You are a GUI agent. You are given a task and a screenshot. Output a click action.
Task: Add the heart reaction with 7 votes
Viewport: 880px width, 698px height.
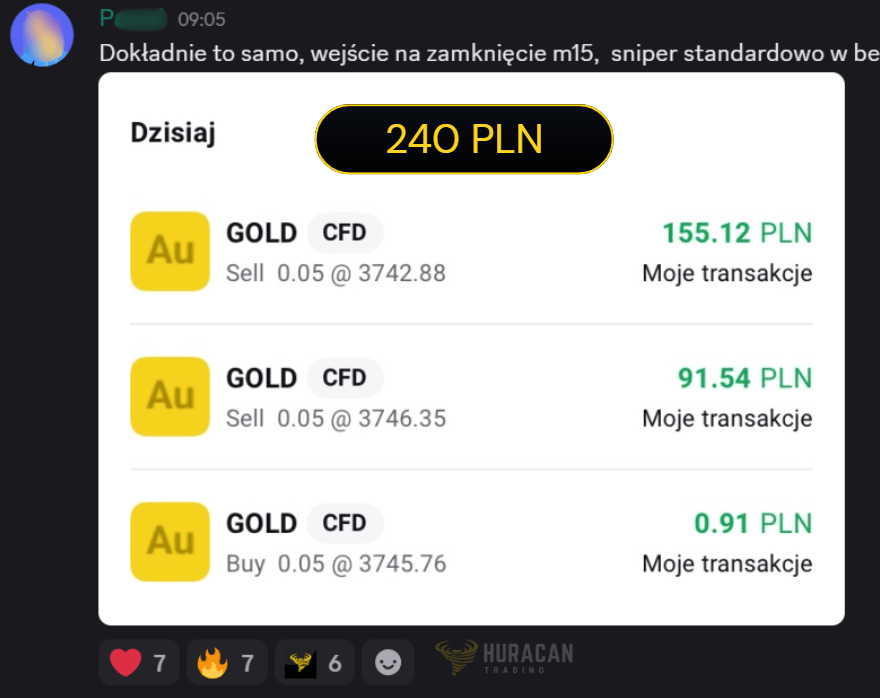139,662
